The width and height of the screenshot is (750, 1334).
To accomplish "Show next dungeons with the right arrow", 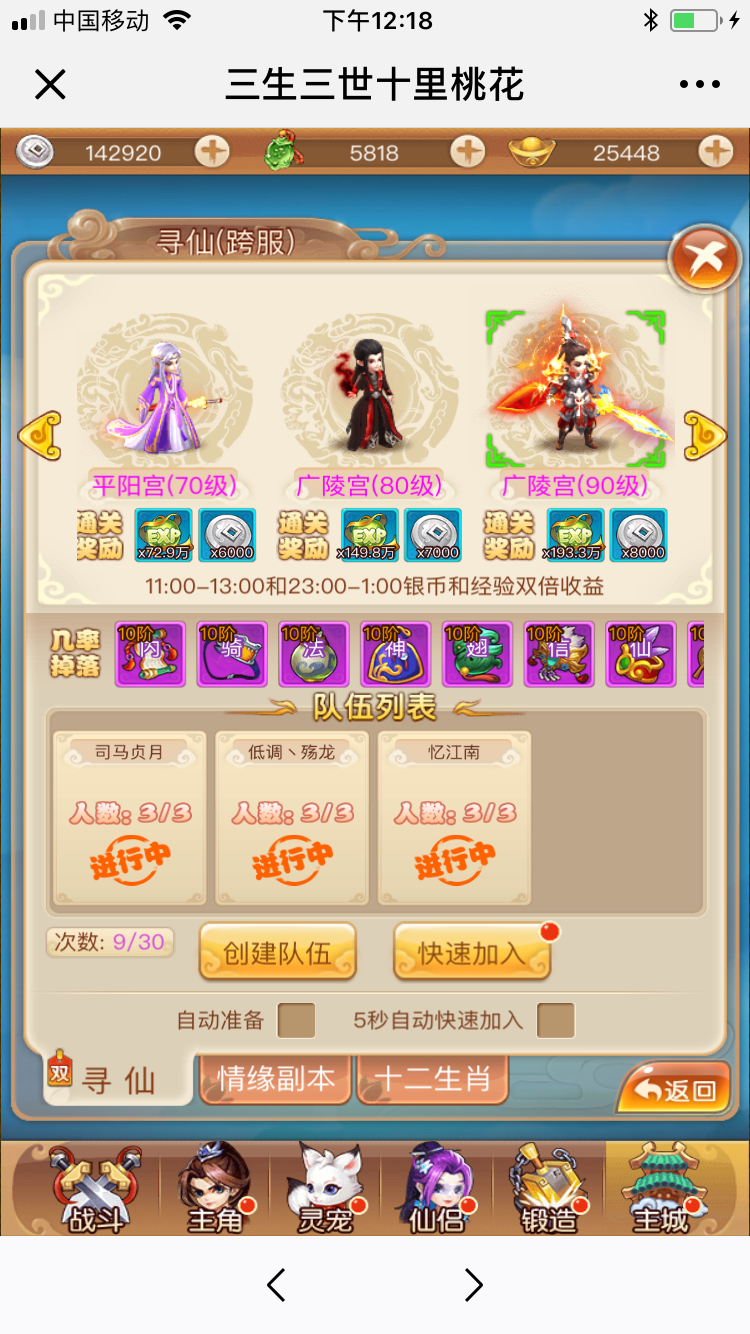I will [705, 436].
